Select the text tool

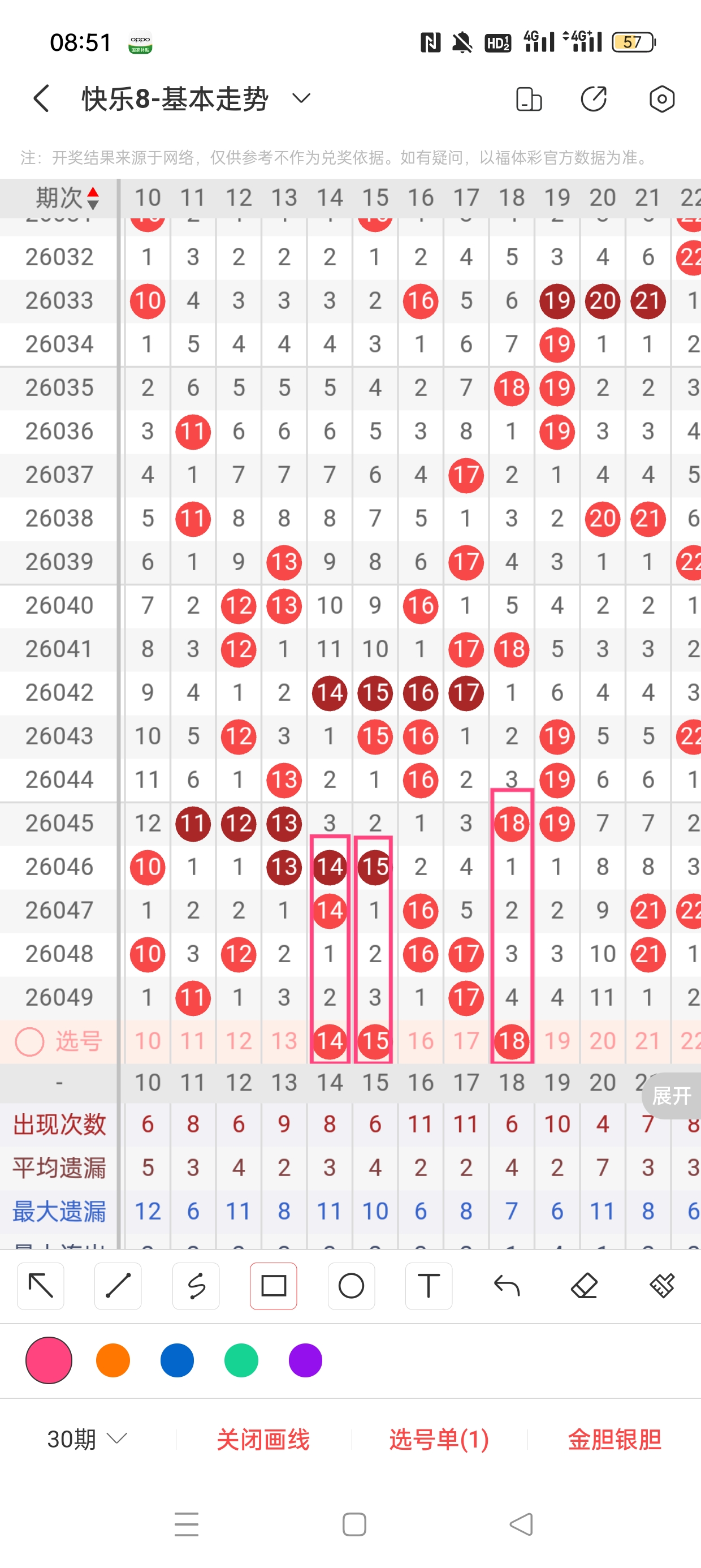click(429, 1286)
